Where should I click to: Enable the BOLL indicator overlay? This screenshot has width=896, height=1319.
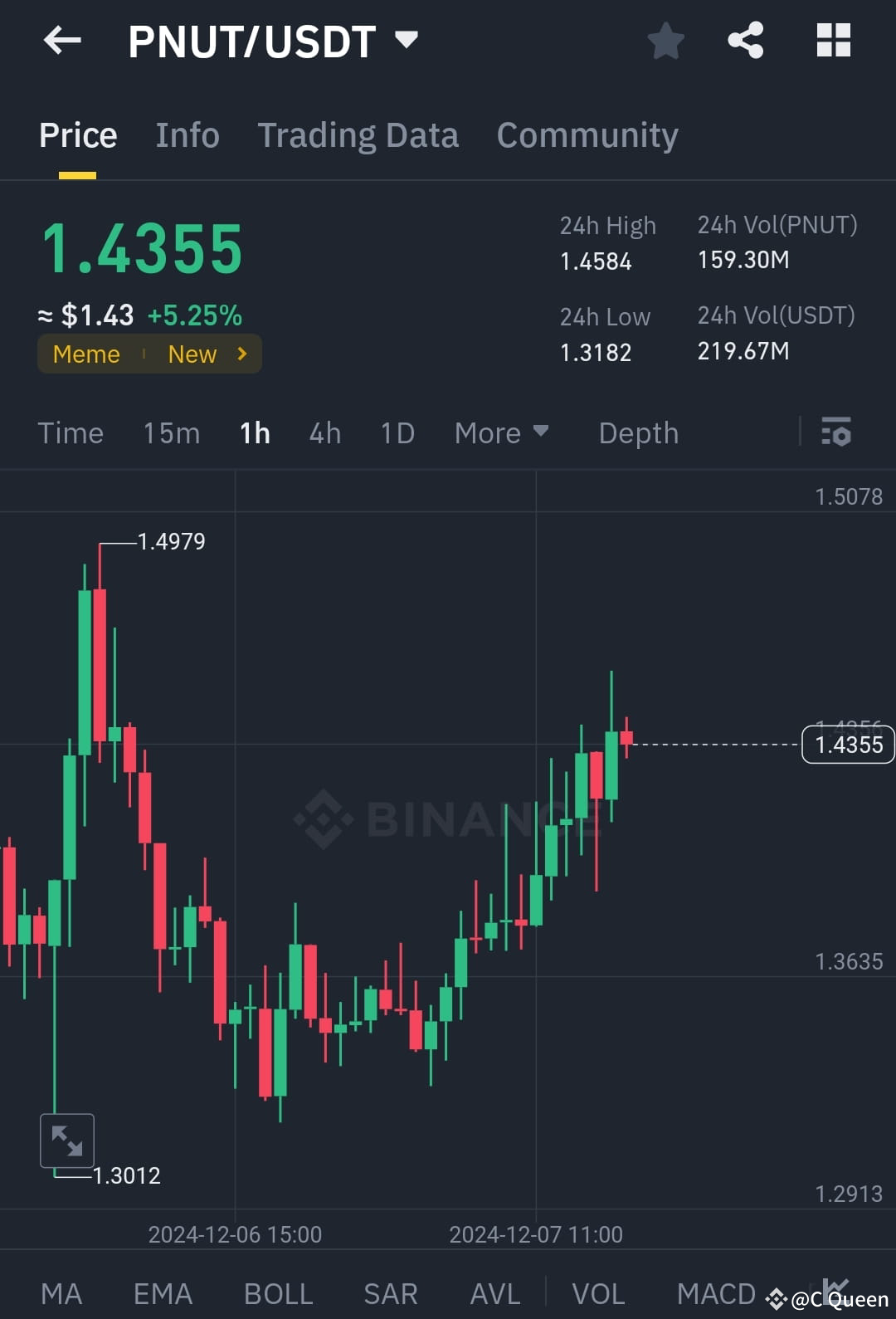[x=278, y=1292]
